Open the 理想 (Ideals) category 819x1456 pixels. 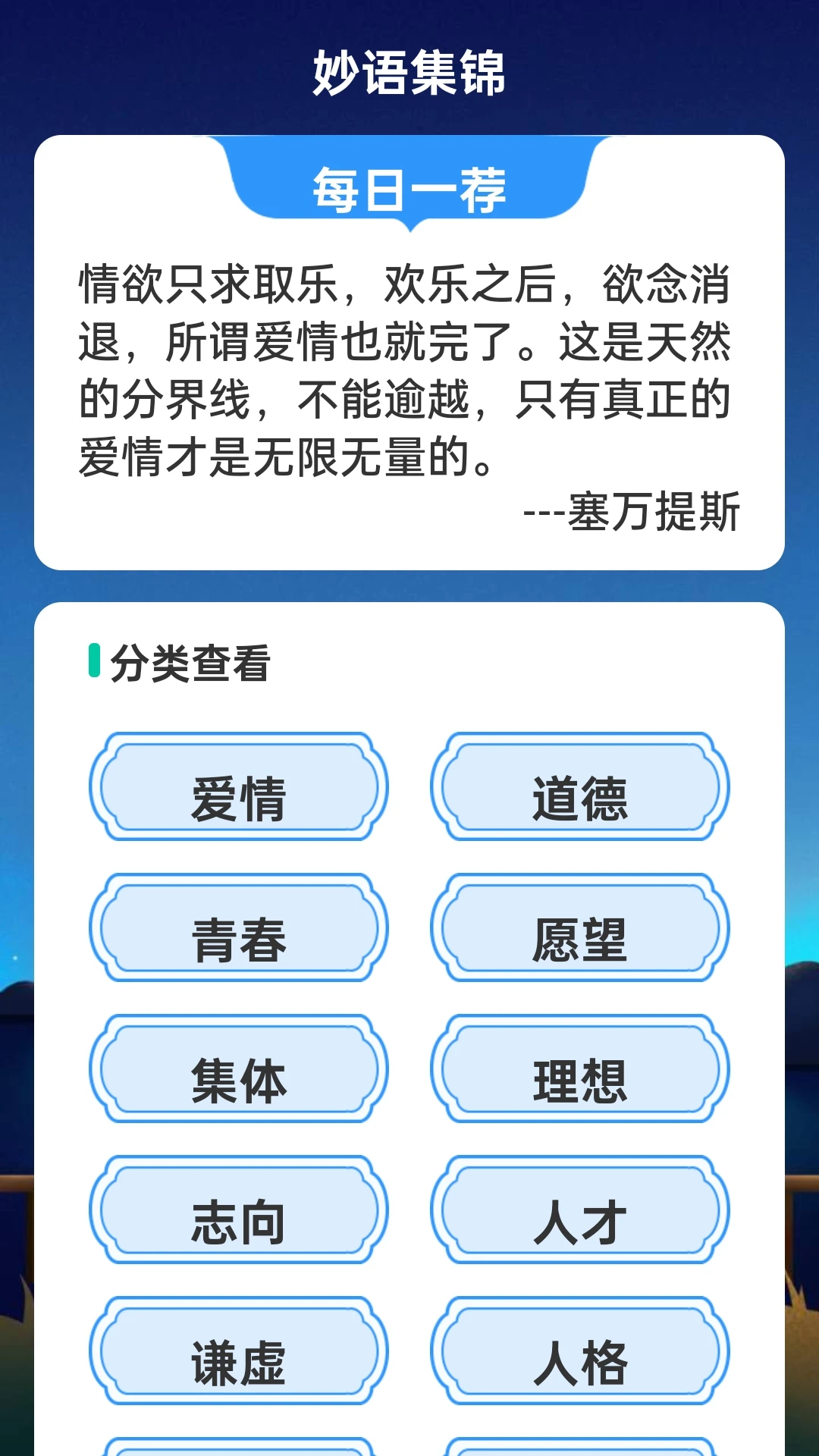[580, 1083]
